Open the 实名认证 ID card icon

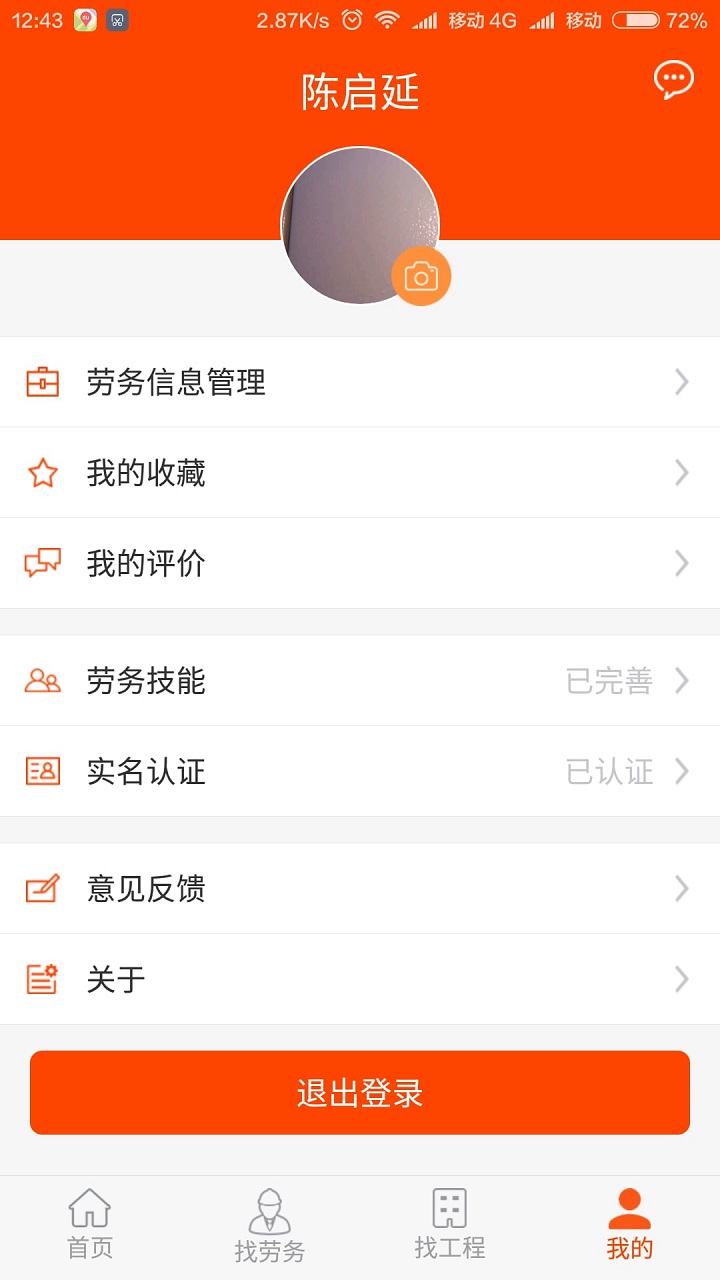41,772
